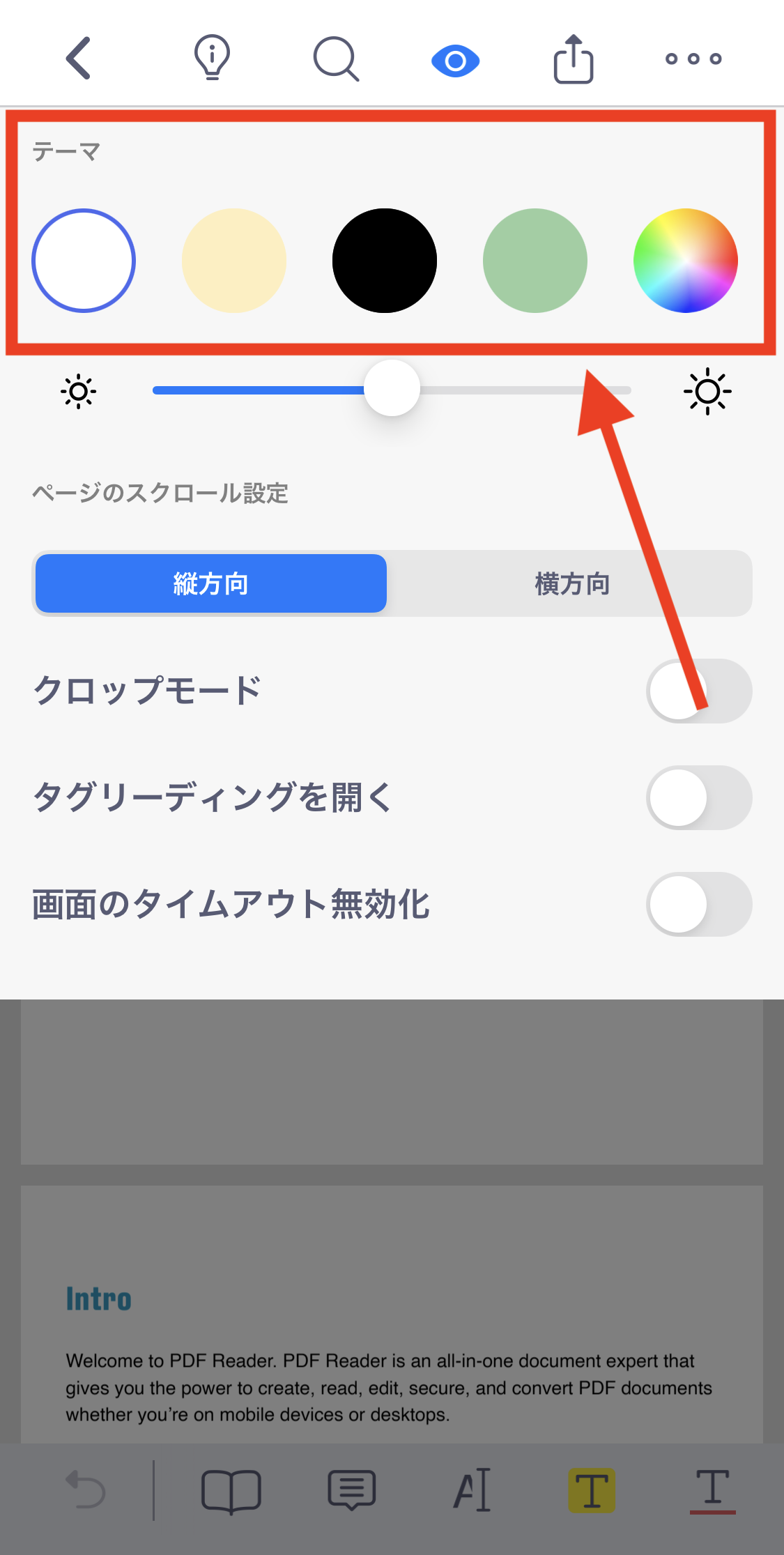Share the document

574,59
